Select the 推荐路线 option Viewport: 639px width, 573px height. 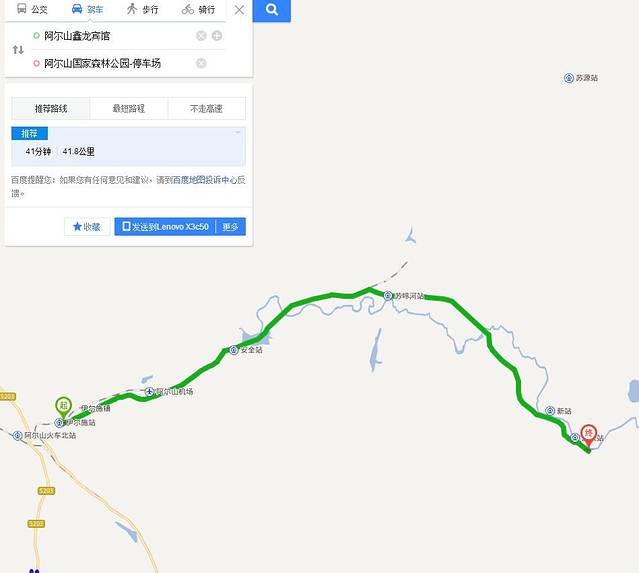tap(50, 108)
